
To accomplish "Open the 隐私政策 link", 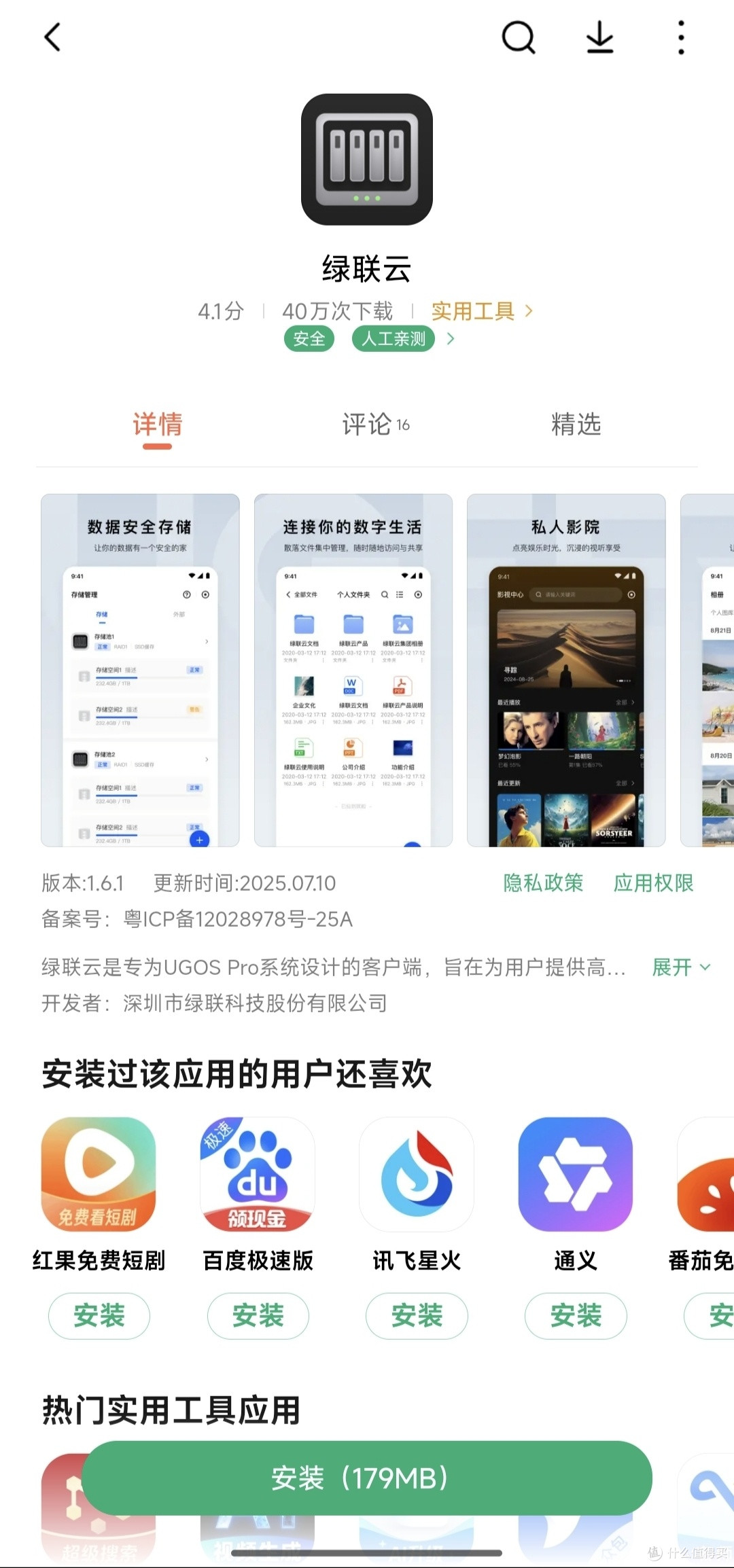I will coord(543,883).
